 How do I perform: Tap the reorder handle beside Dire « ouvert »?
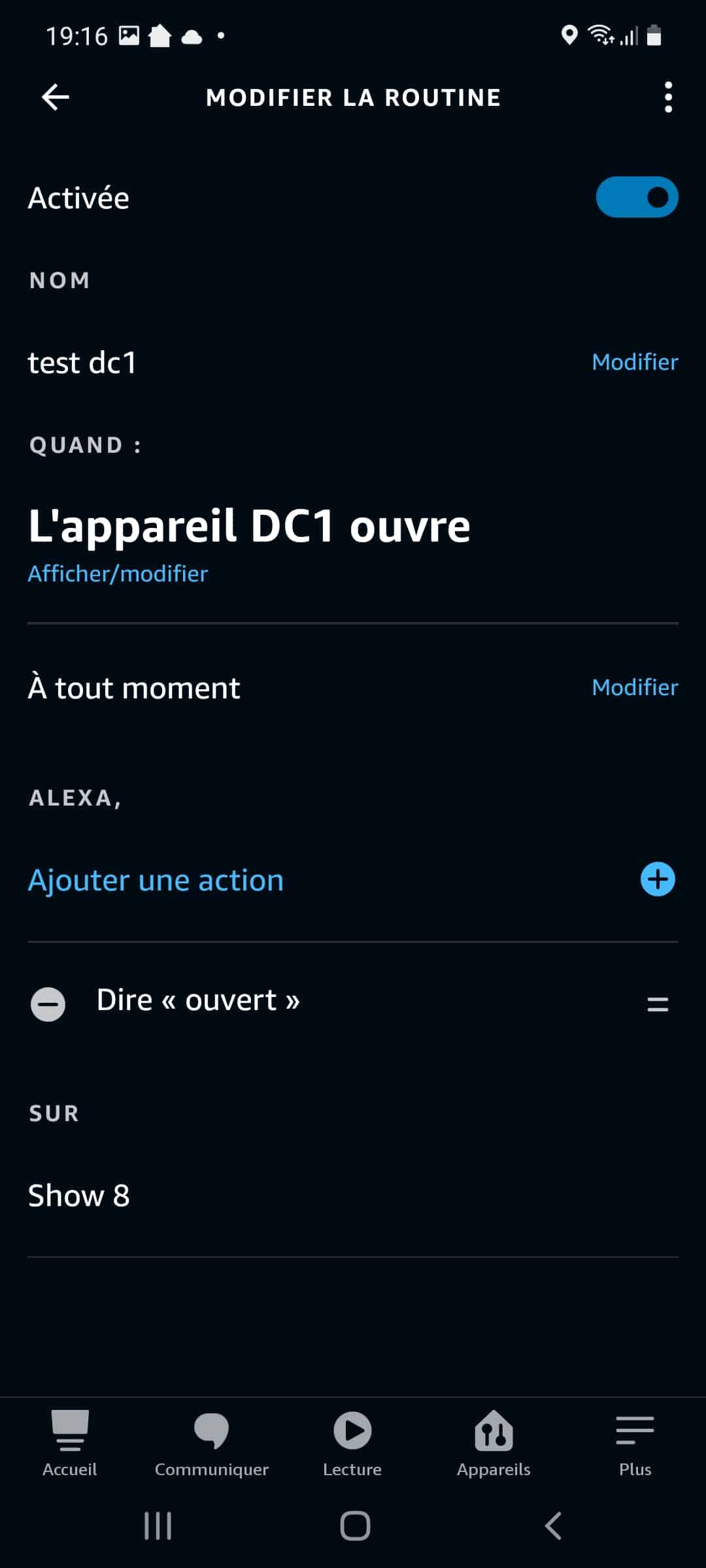coord(658,1004)
